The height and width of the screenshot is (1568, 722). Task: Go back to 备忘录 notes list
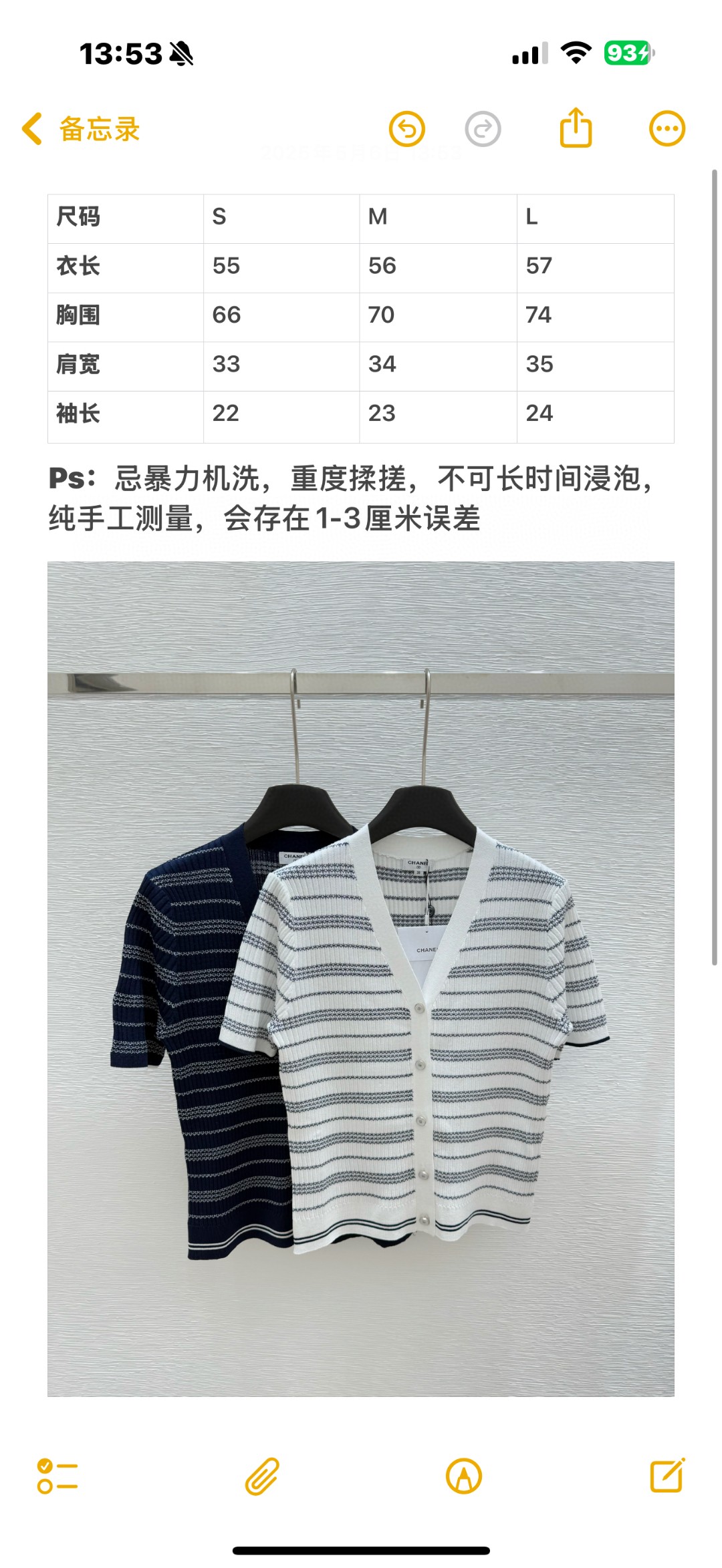click(80, 129)
